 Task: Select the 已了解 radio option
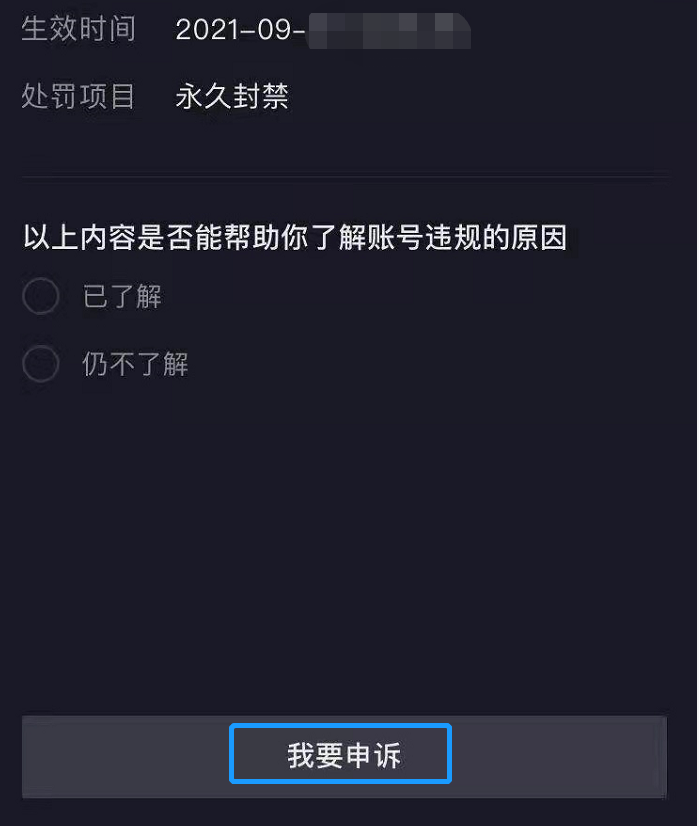tap(41, 296)
